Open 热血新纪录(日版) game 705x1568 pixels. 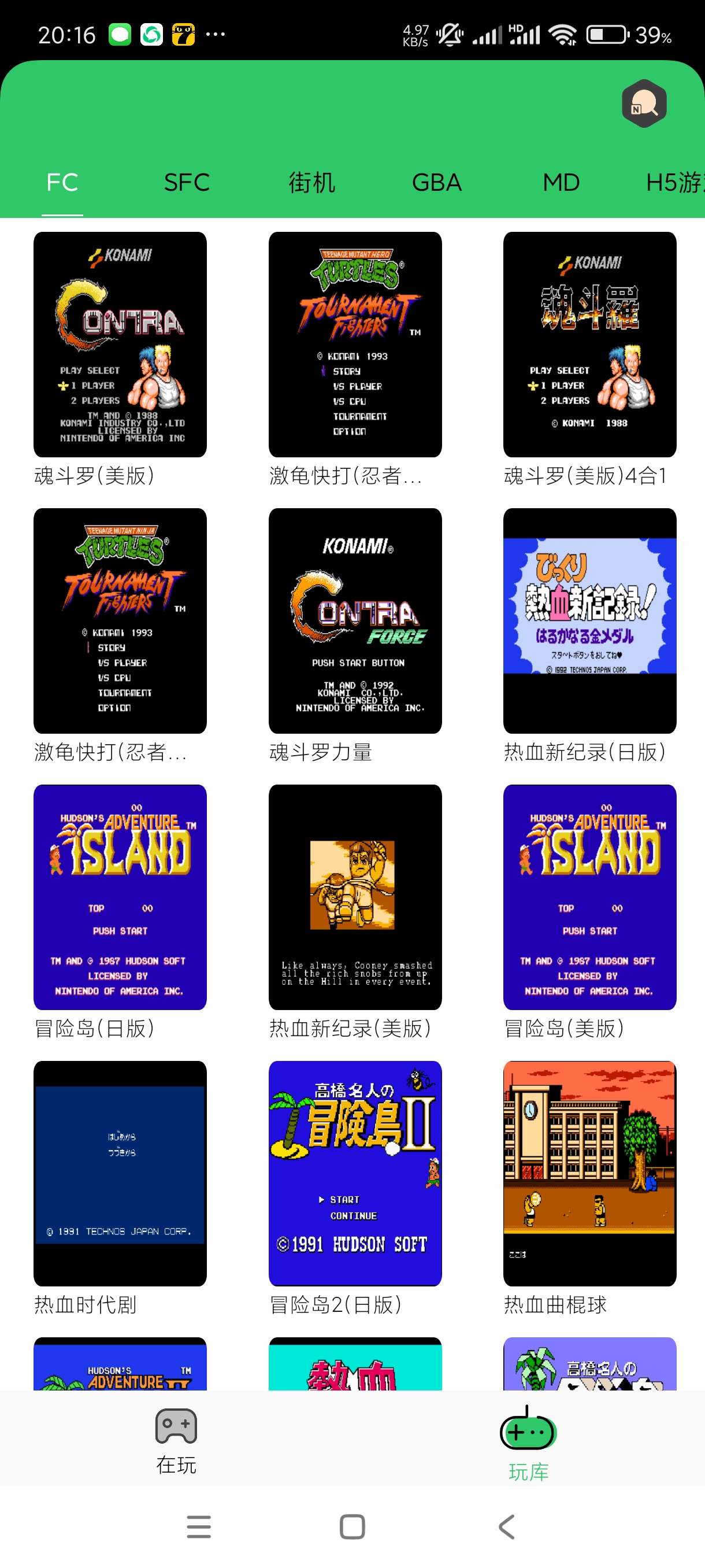[589, 621]
